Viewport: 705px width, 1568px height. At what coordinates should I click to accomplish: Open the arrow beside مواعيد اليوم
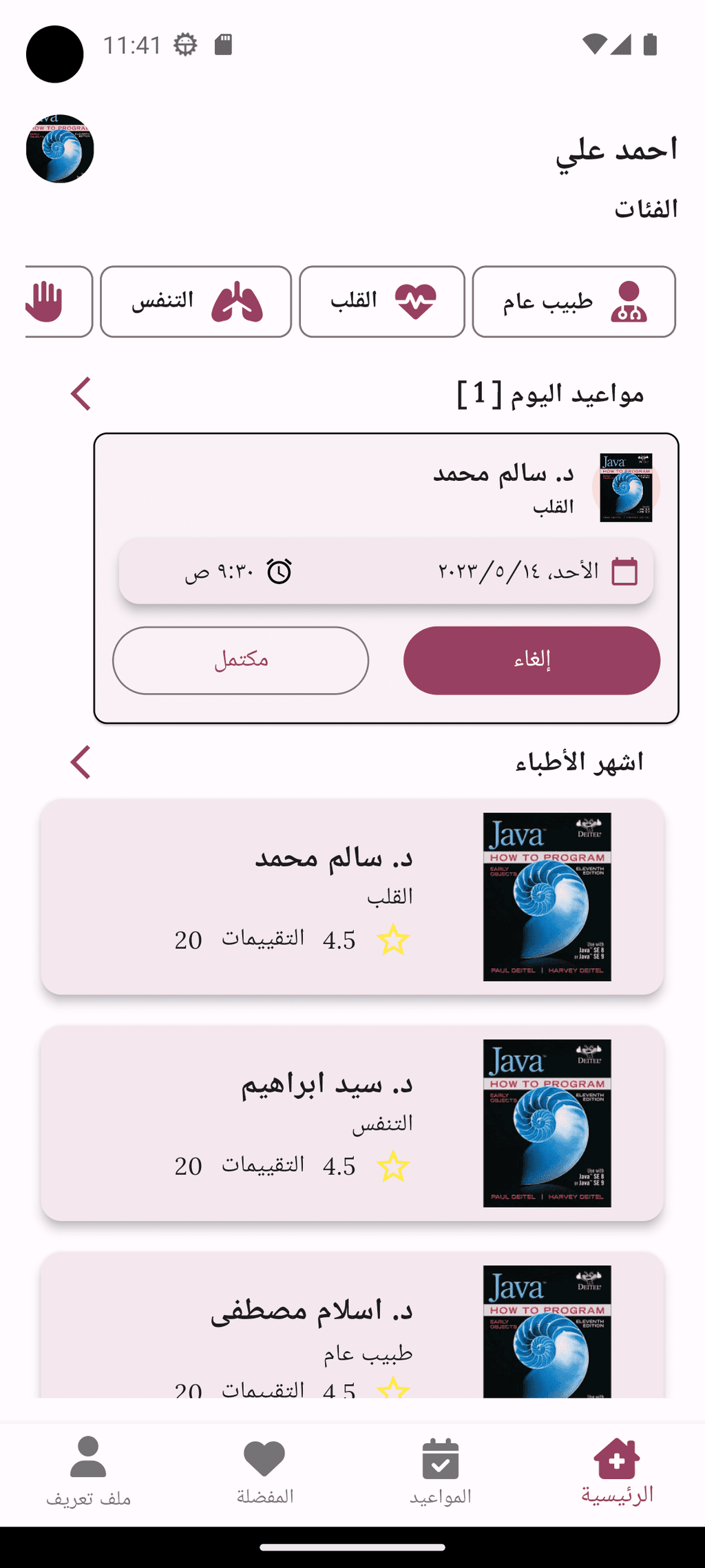click(x=81, y=394)
